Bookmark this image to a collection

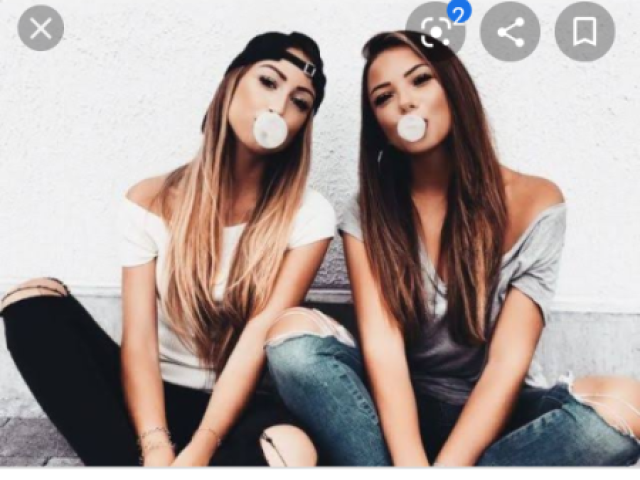click(585, 31)
